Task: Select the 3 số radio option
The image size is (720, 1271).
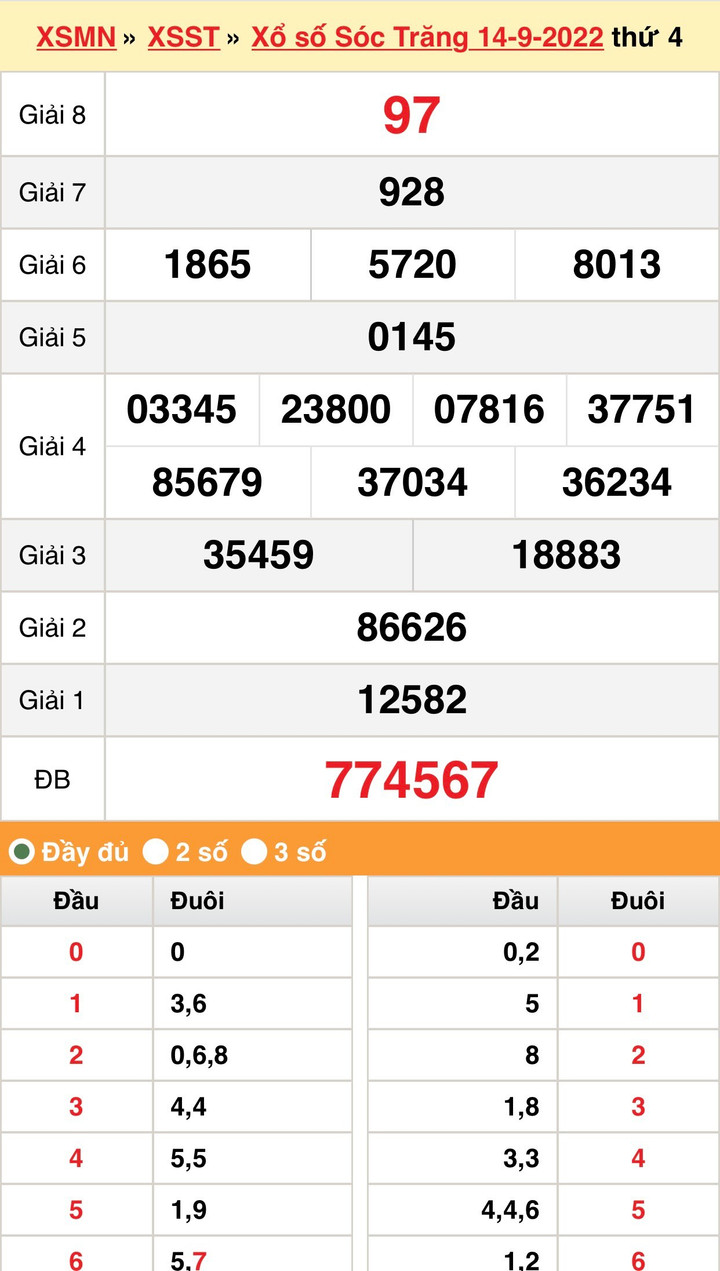Action: [254, 852]
